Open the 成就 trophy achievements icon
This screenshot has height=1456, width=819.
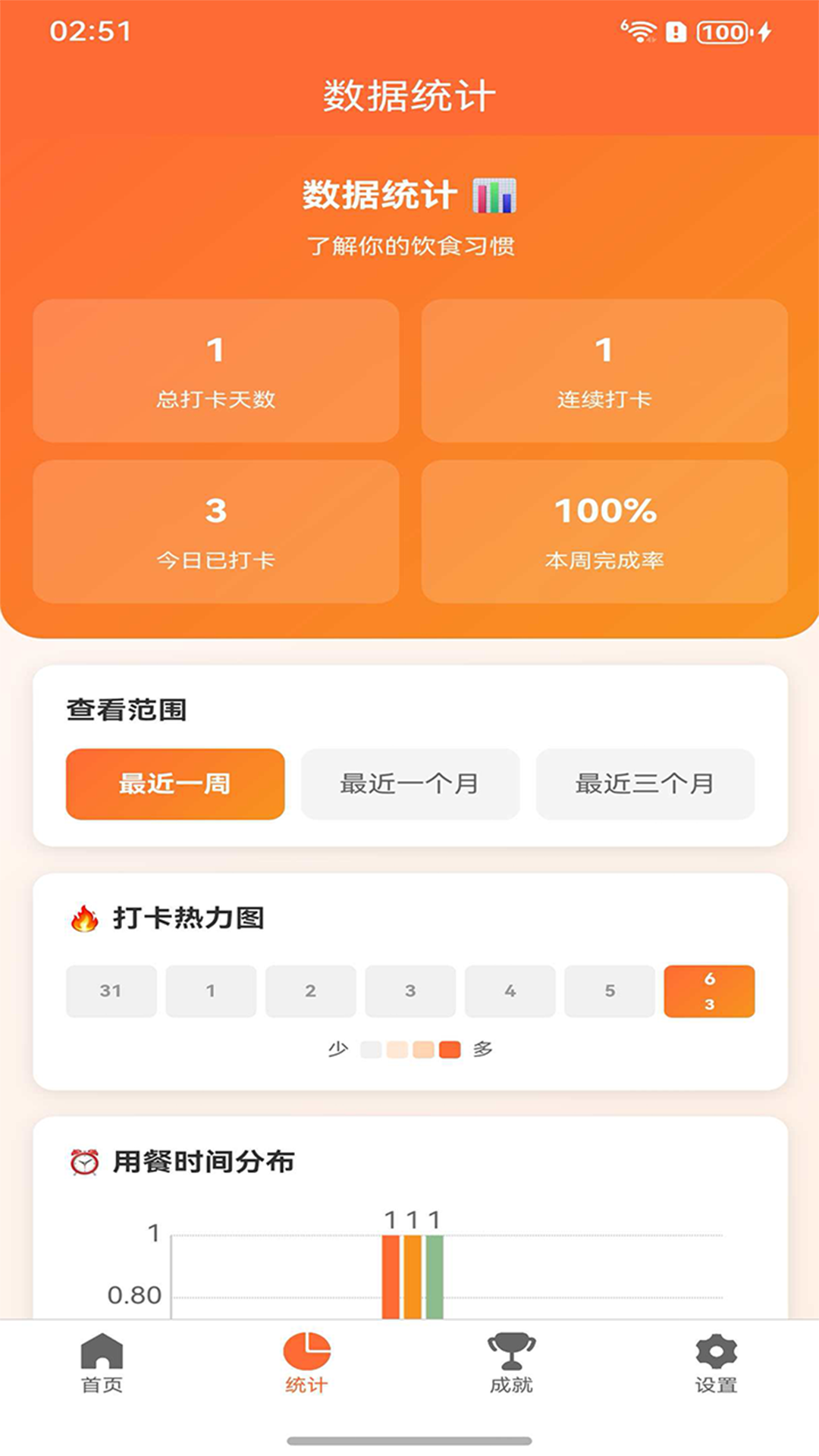pyautogui.click(x=512, y=1354)
